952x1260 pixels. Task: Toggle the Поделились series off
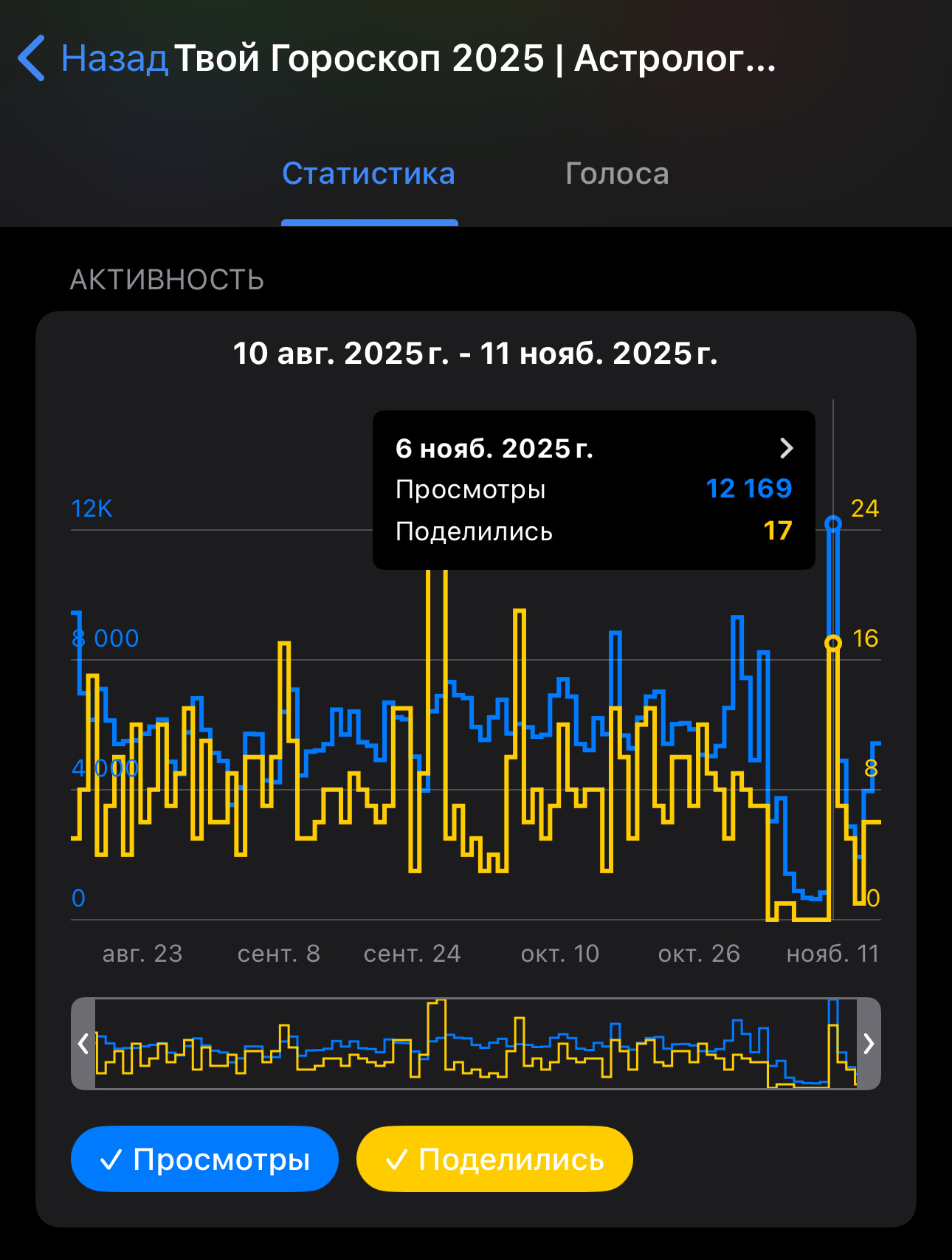[x=494, y=1159]
